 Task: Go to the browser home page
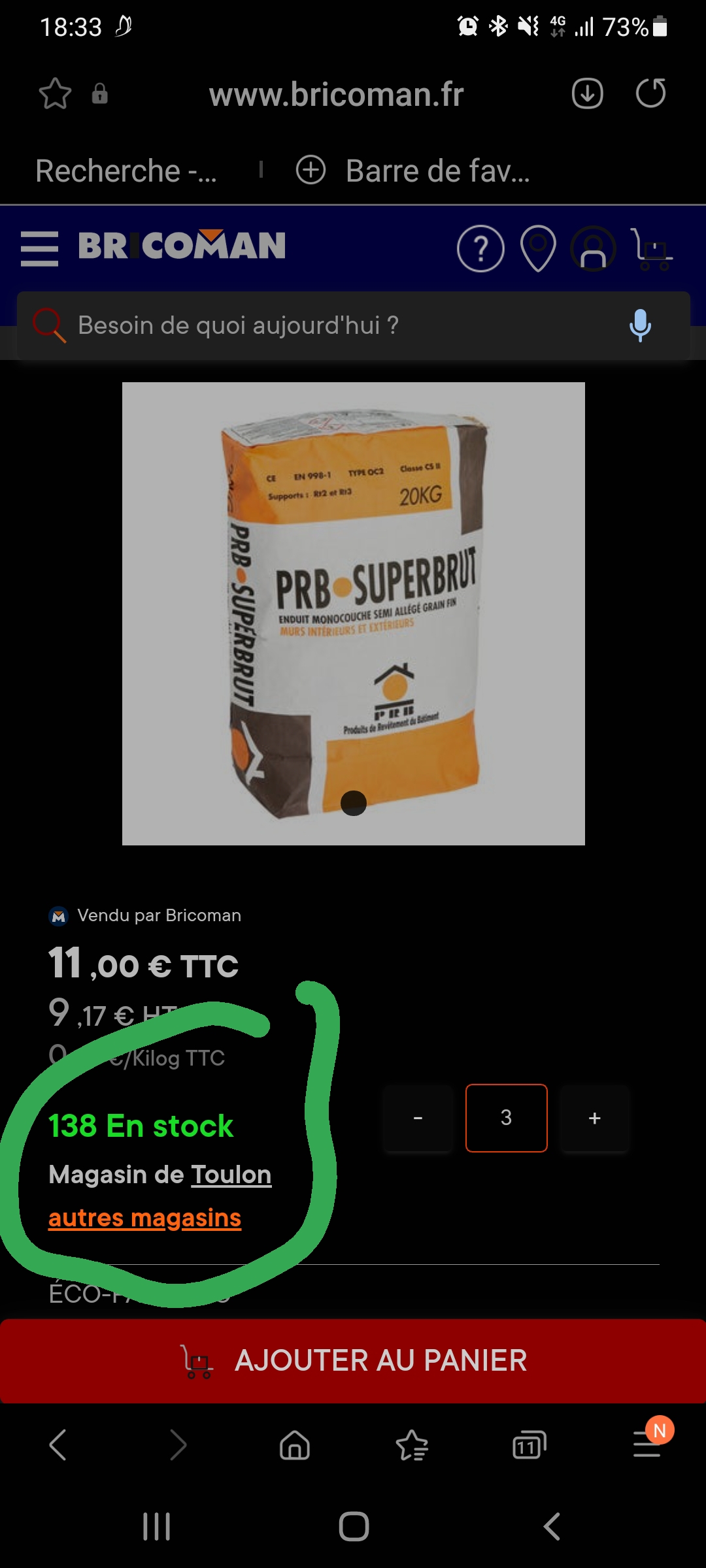tap(295, 1445)
